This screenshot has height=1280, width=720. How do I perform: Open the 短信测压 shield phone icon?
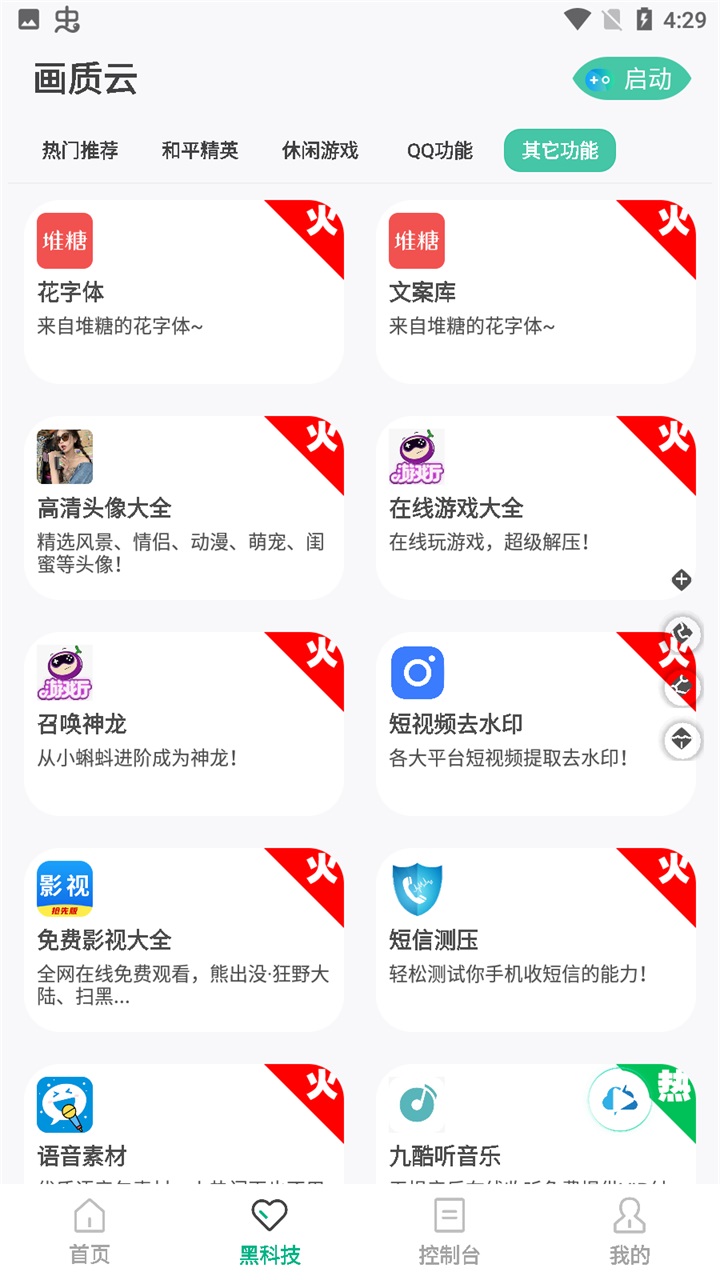416,888
